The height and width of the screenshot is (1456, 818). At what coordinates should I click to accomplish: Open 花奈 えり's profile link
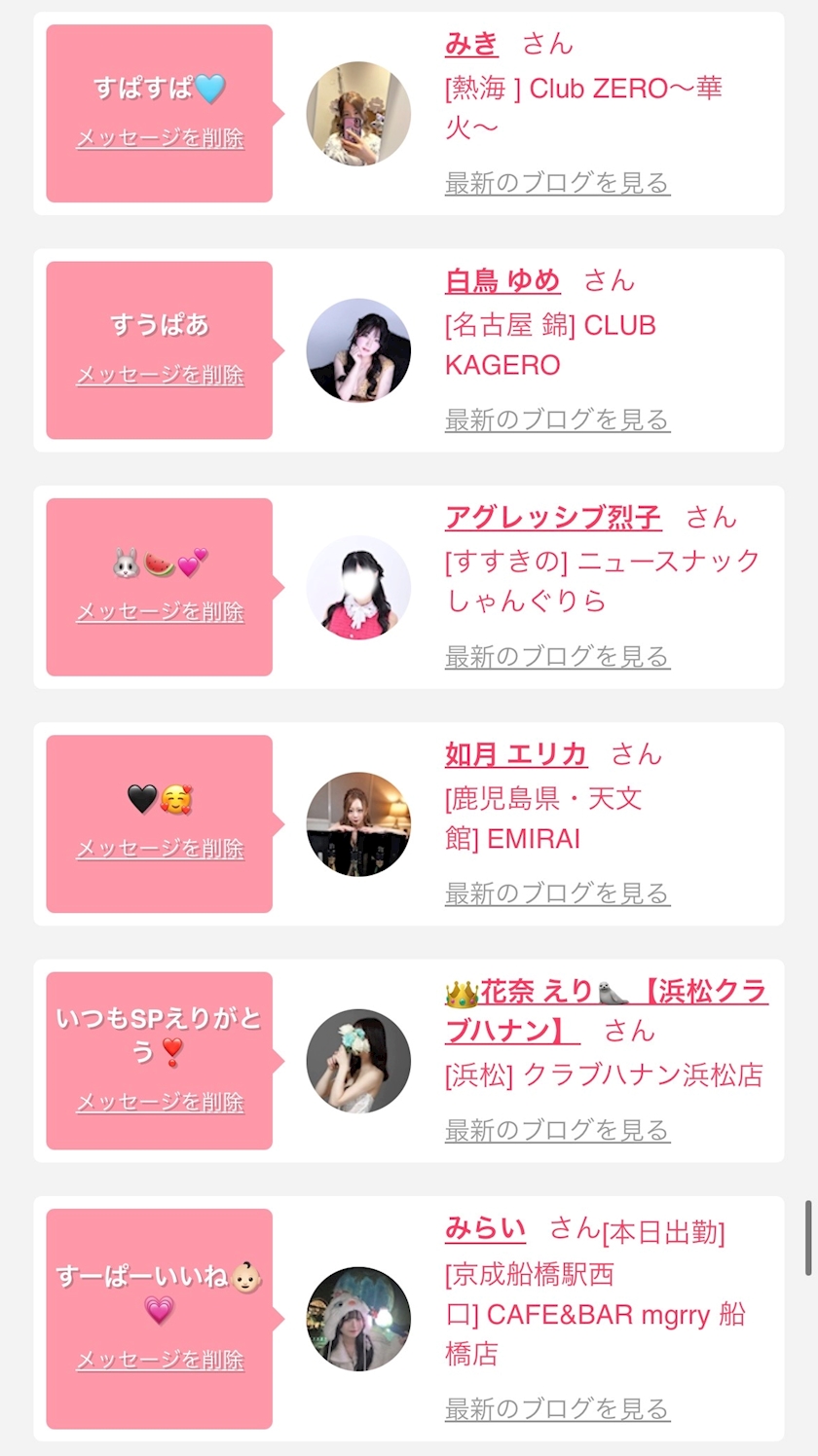point(607,1010)
